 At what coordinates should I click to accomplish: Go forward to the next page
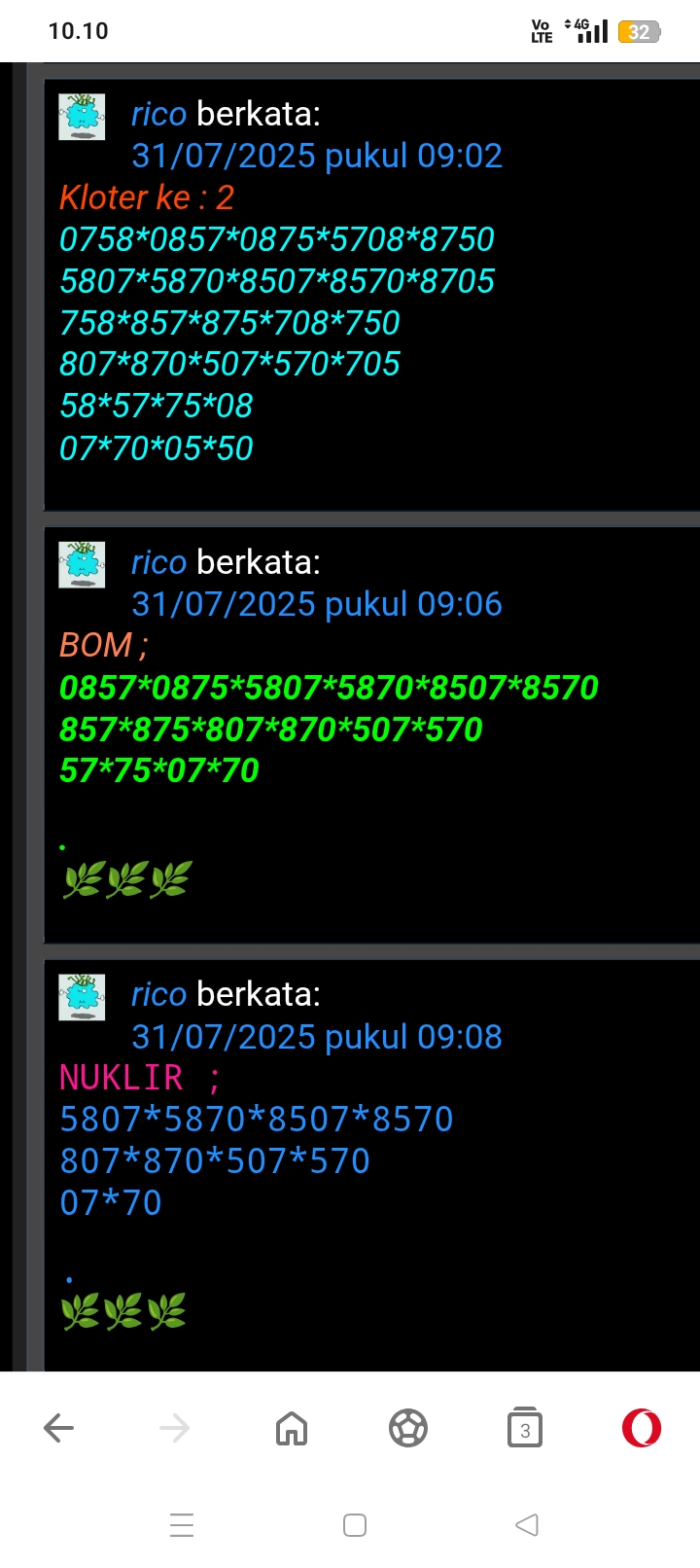pos(175,1428)
